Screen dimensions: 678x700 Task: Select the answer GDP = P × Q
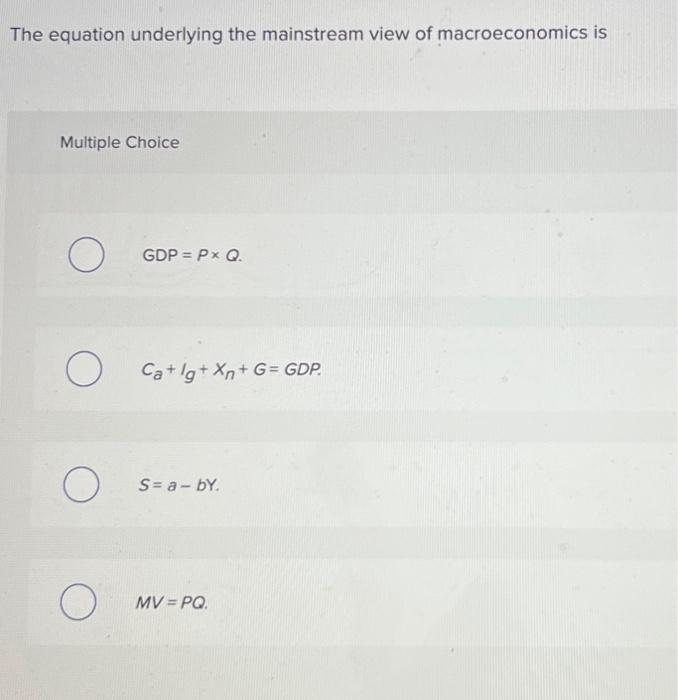[x=87, y=255]
